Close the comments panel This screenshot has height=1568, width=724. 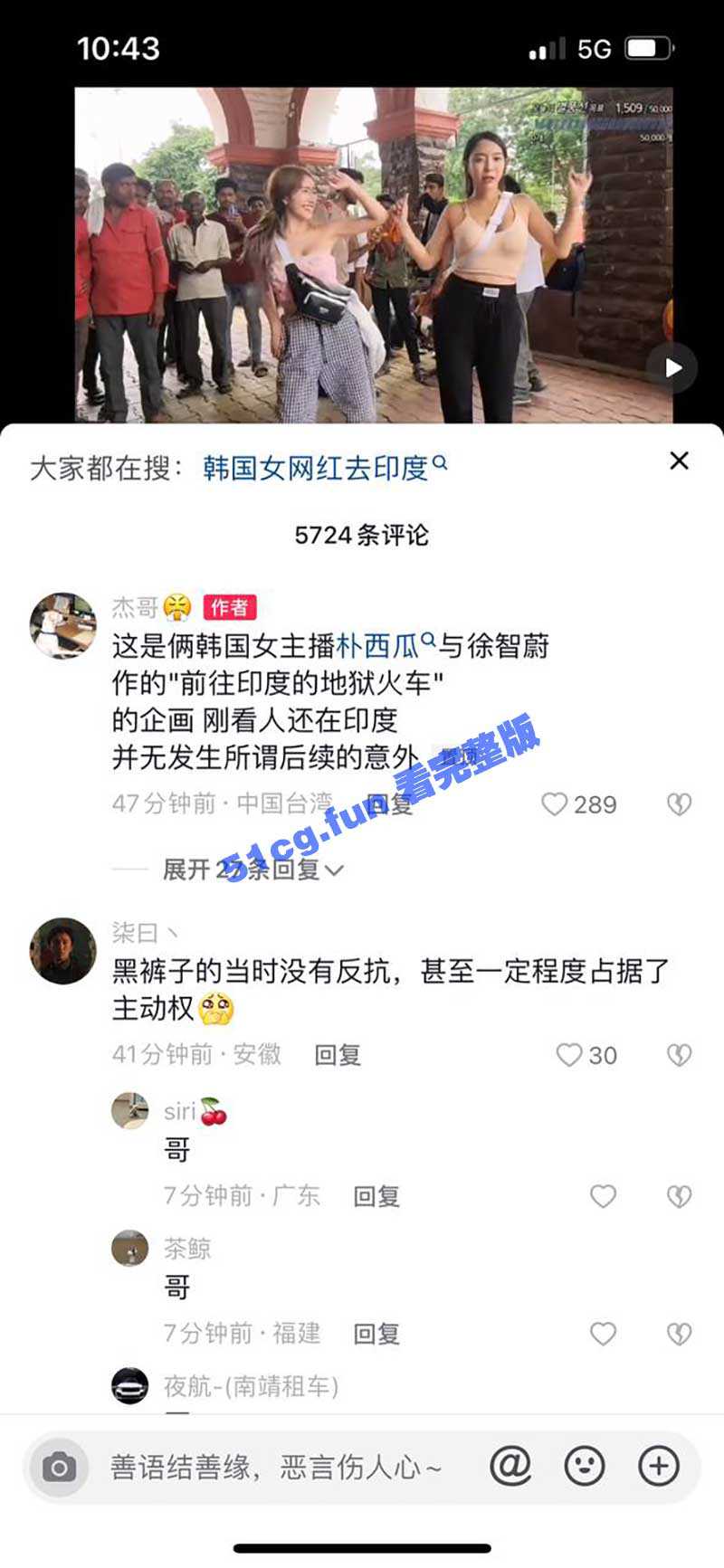point(679,461)
